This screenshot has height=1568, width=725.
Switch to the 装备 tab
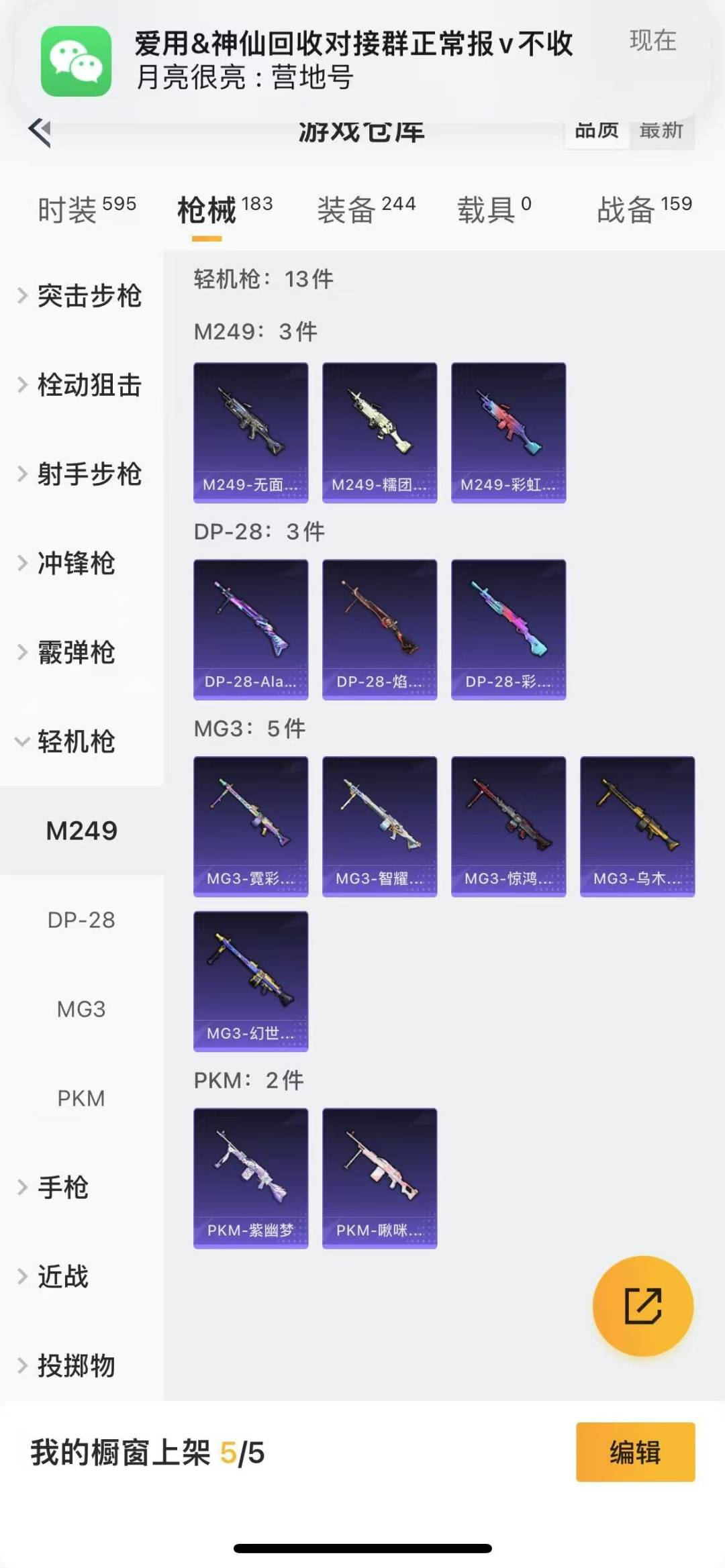[366, 209]
